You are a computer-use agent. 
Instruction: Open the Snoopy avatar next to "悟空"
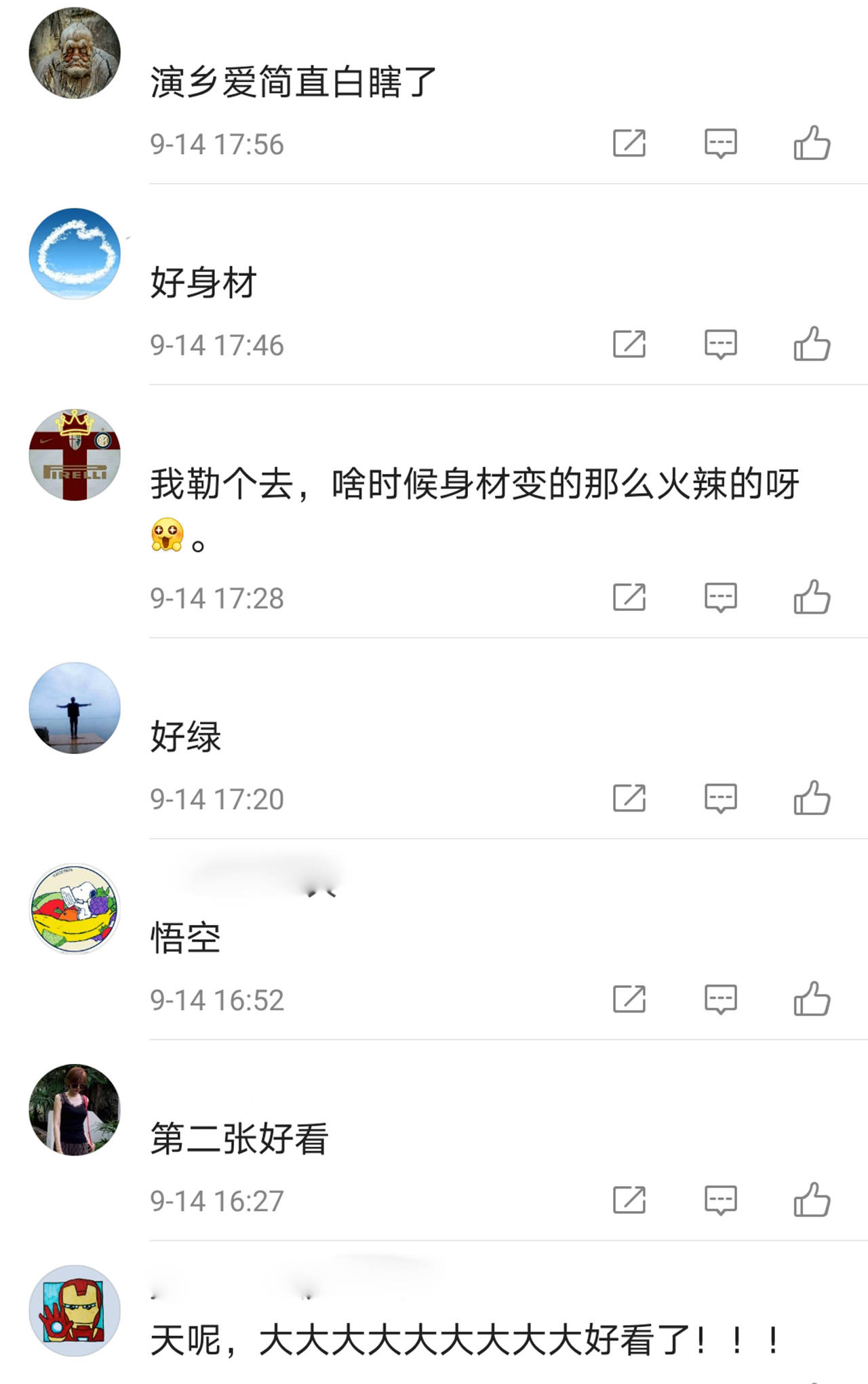pyautogui.click(x=75, y=909)
